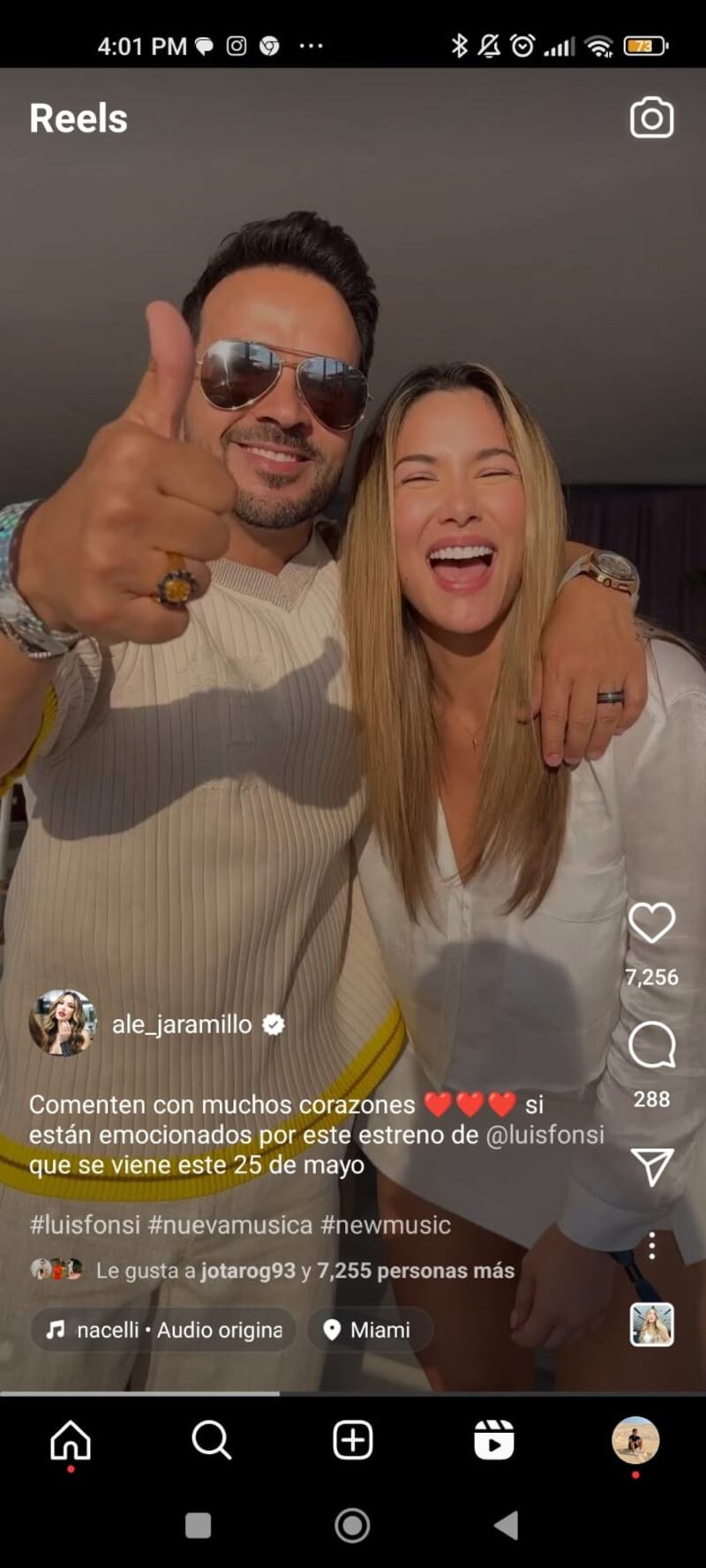
Task: Open the #newmusic hashtag
Action: [x=385, y=1225]
